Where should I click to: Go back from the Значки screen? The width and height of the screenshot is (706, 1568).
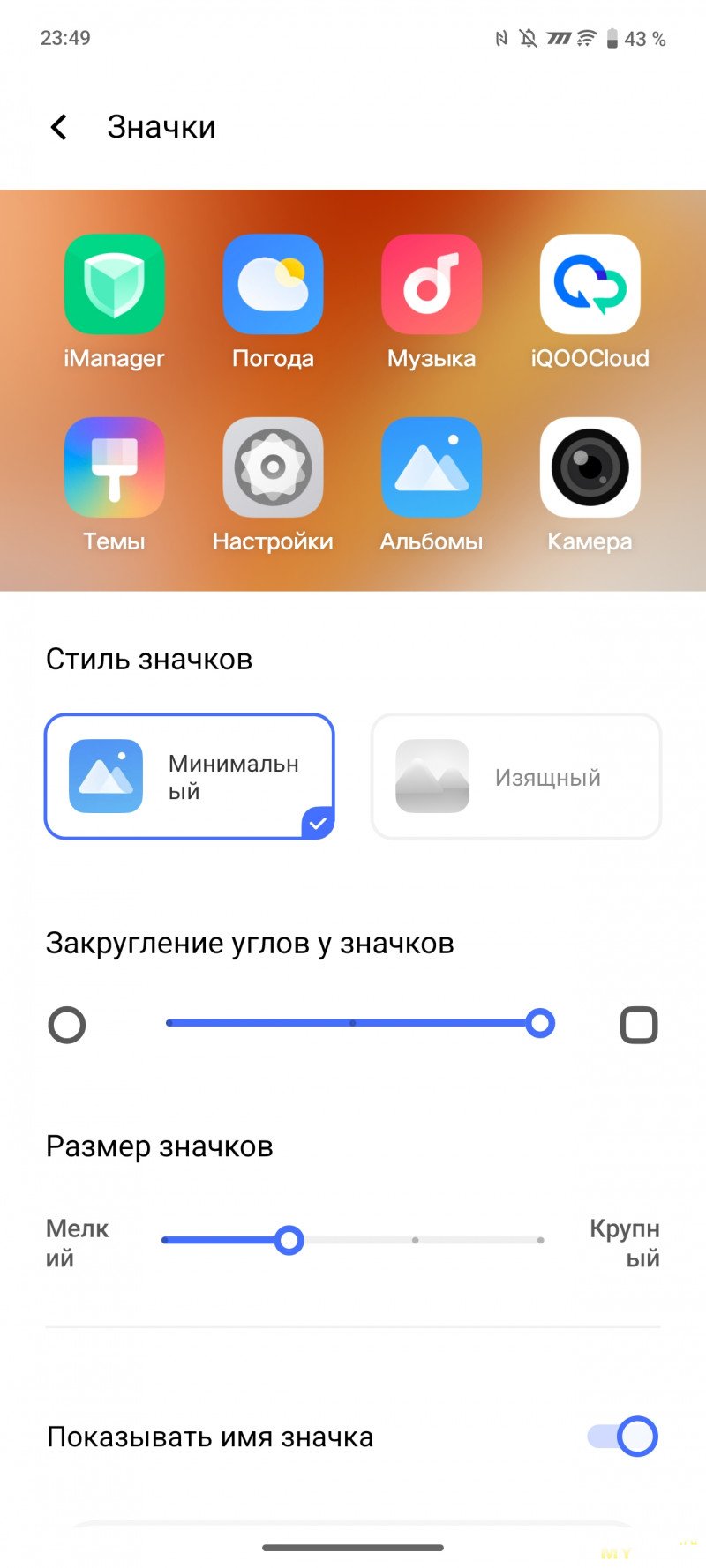[59, 127]
